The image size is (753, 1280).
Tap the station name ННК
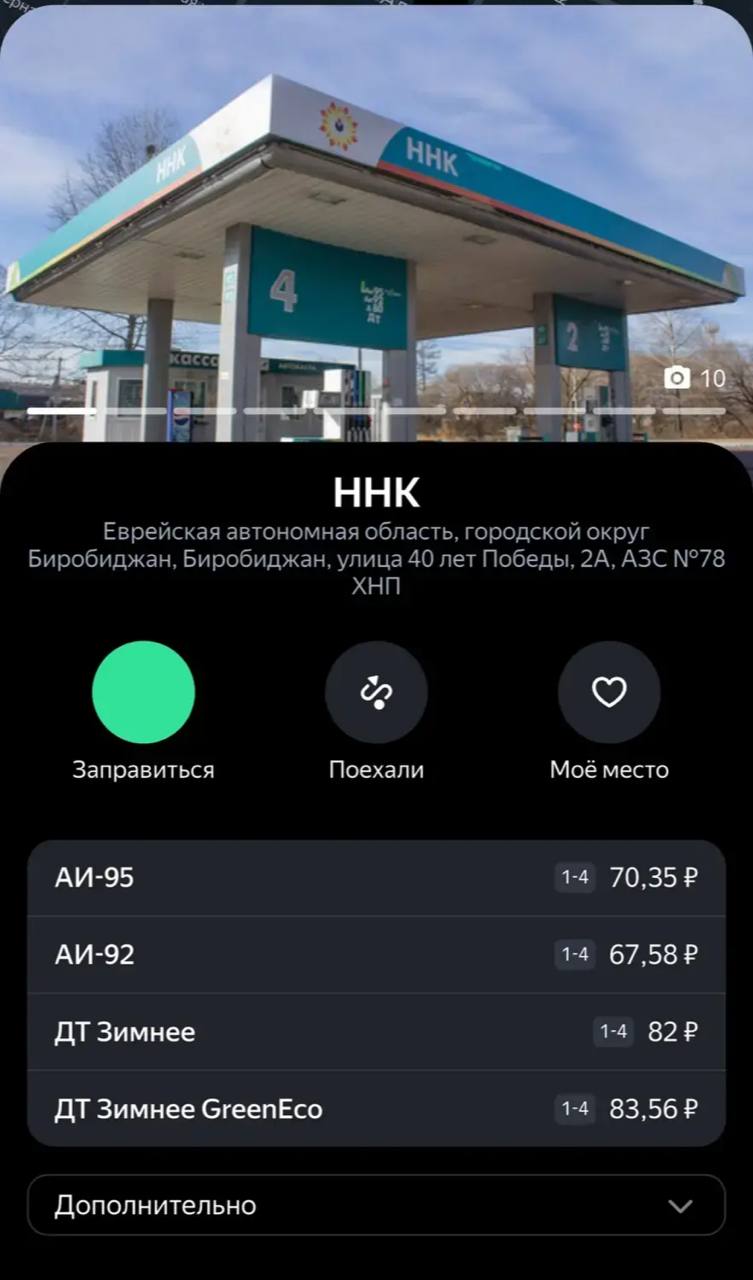pos(376,491)
